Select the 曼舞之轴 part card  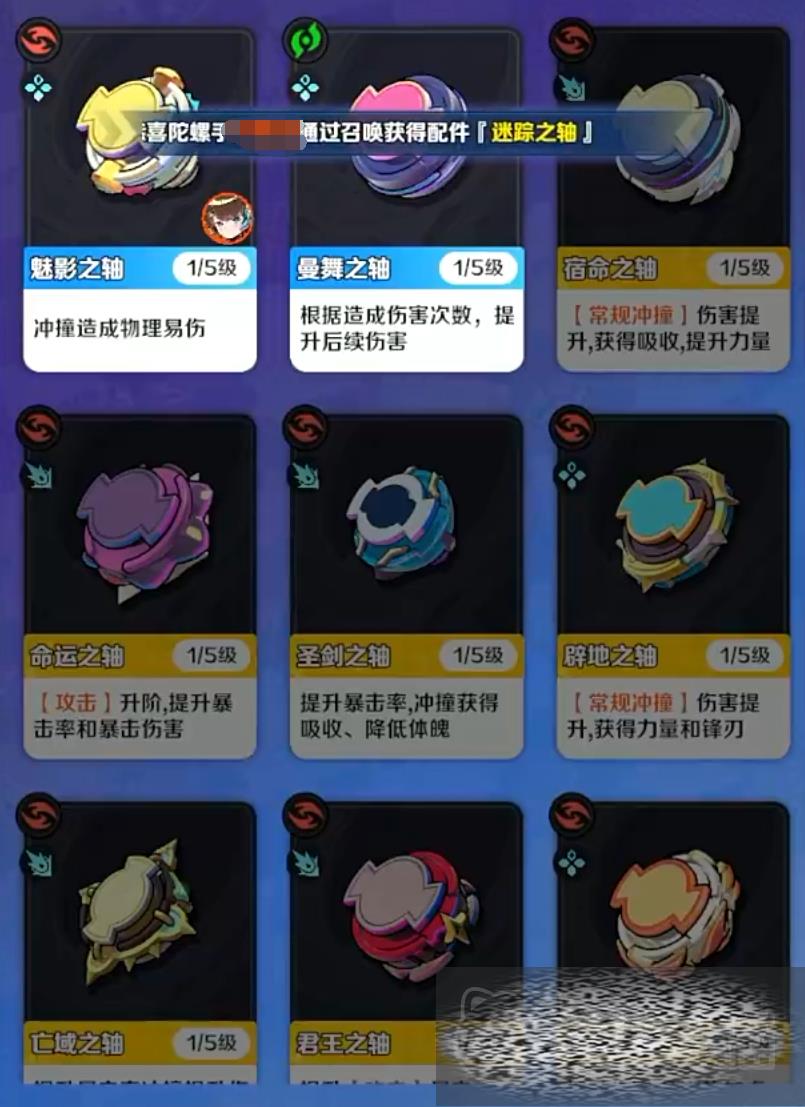point(406,200)
